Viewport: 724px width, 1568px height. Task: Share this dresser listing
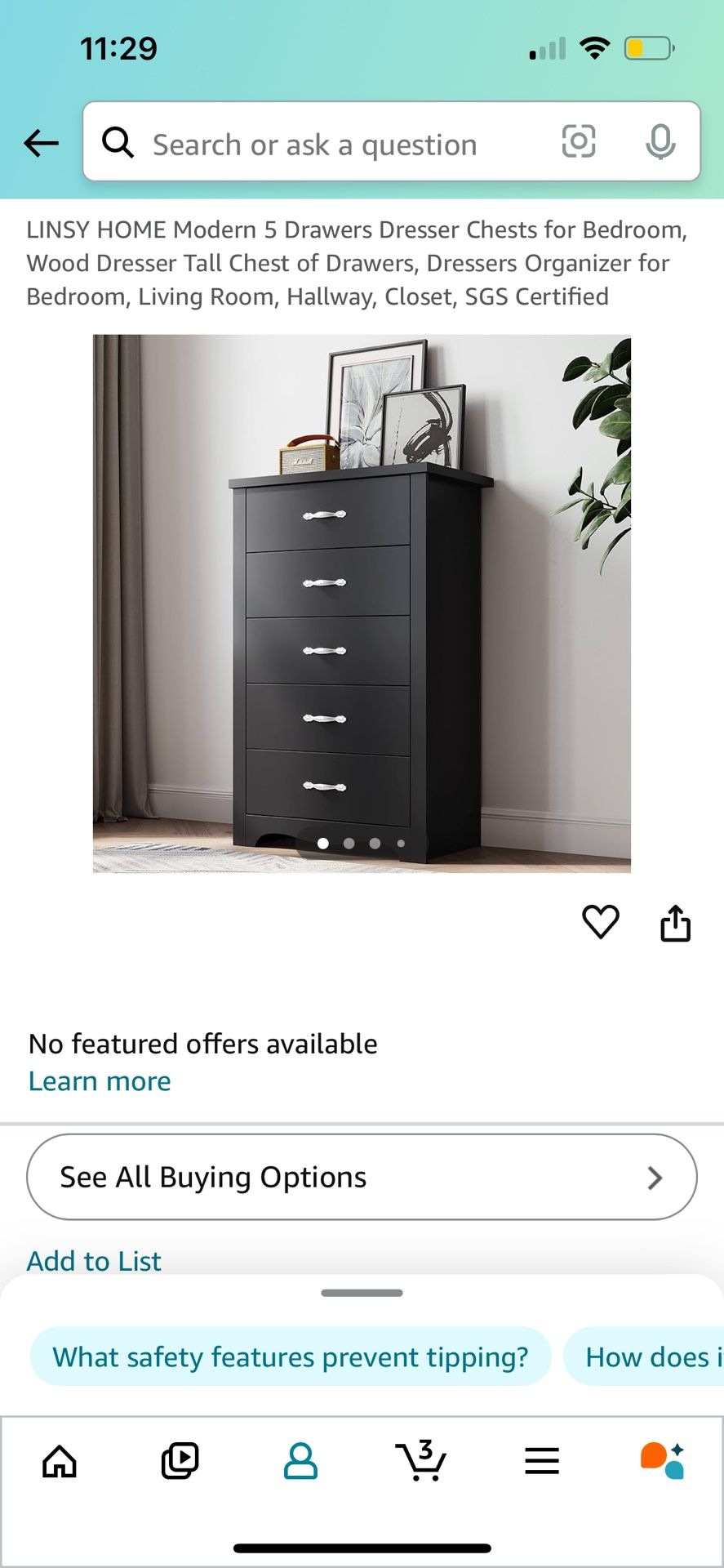point(675,922)
